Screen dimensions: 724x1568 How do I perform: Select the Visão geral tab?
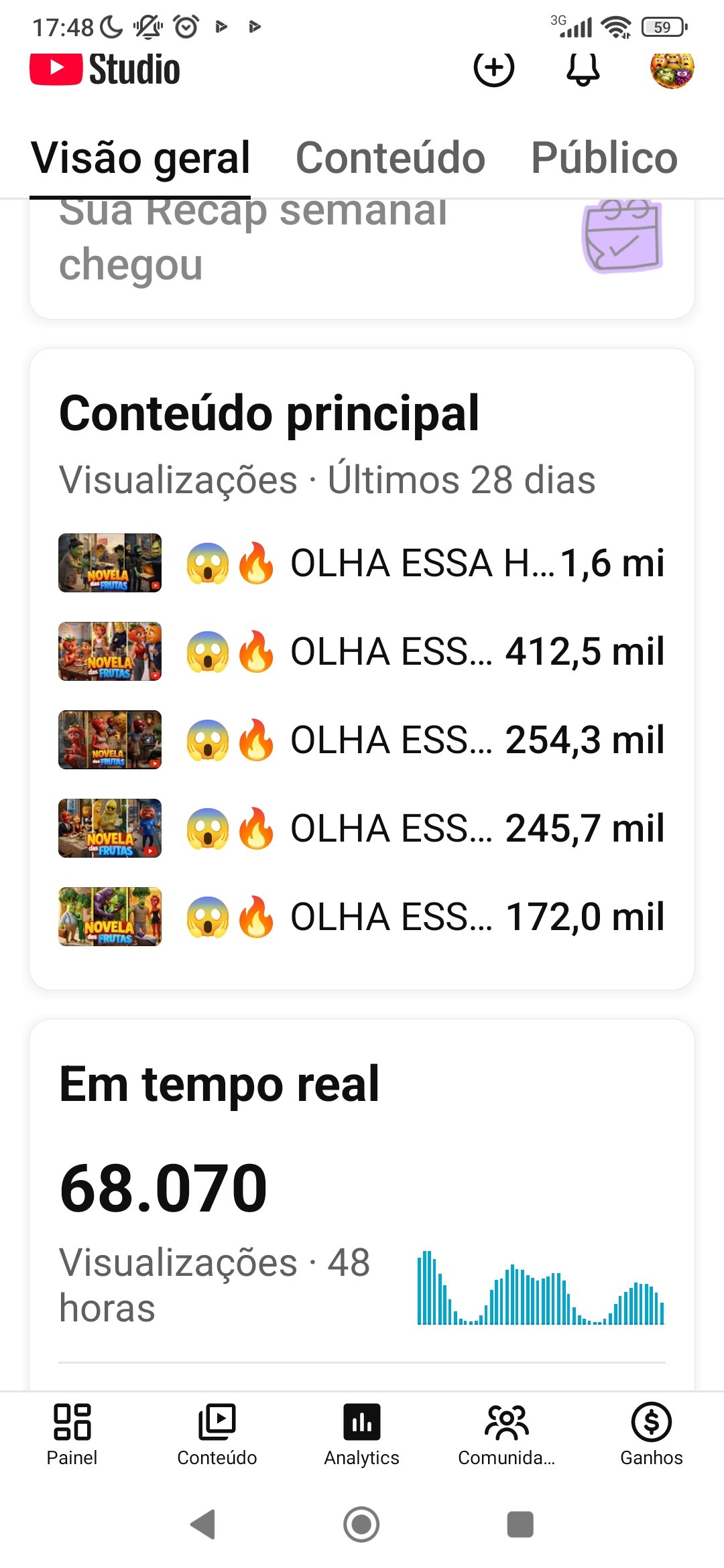pyautogui.click(x=141, y=158)
